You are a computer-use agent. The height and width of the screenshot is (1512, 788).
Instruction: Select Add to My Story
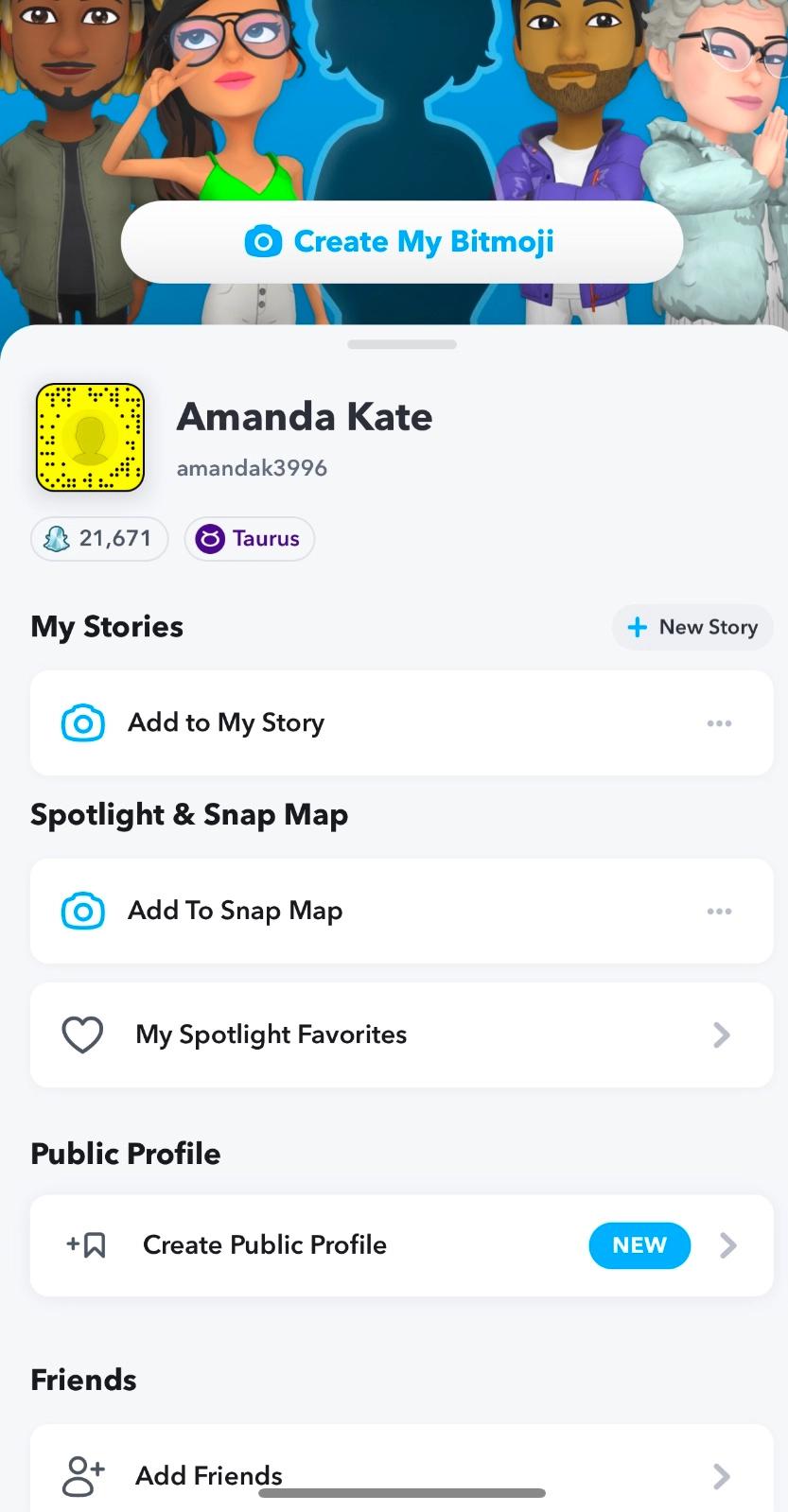(227, 723)
